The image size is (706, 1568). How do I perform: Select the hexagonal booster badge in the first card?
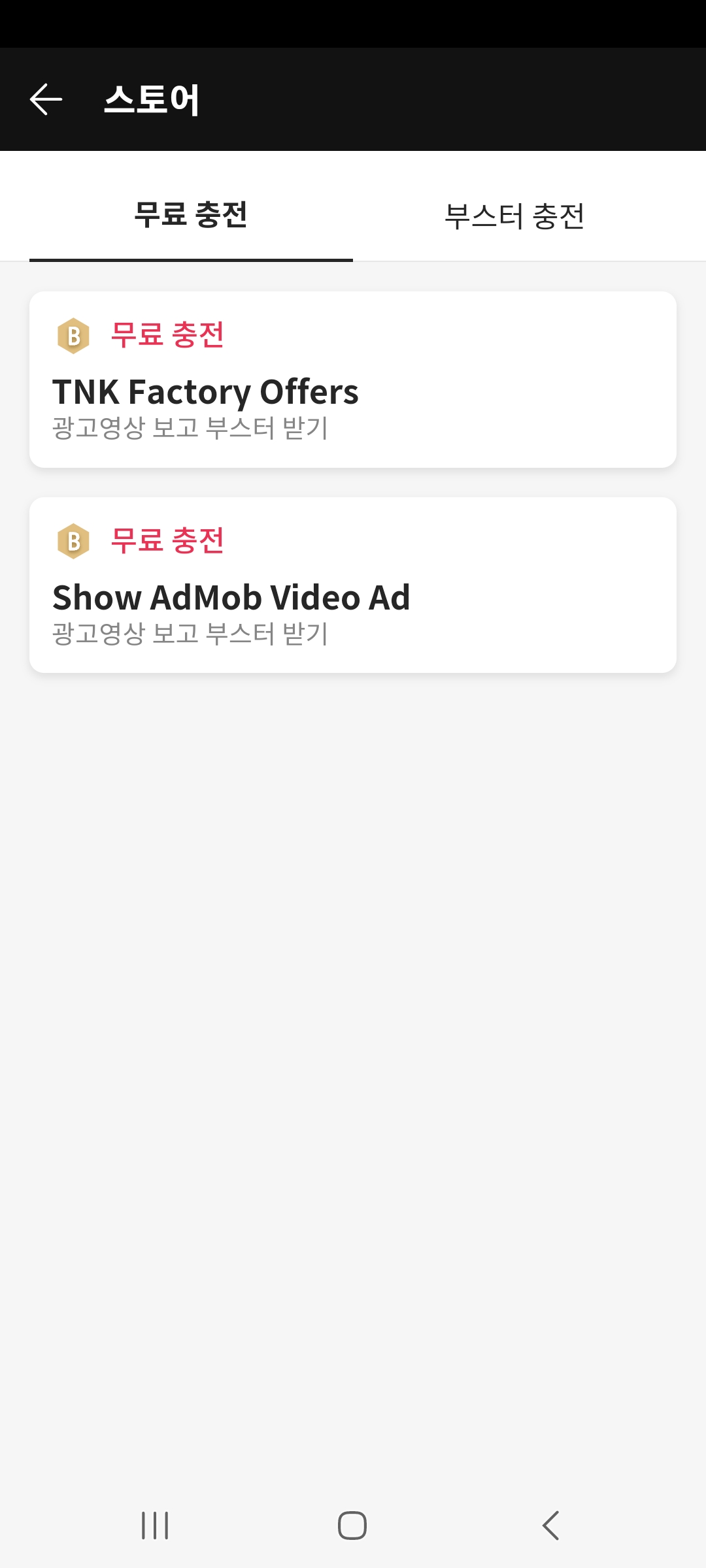[x=73, y=335]
